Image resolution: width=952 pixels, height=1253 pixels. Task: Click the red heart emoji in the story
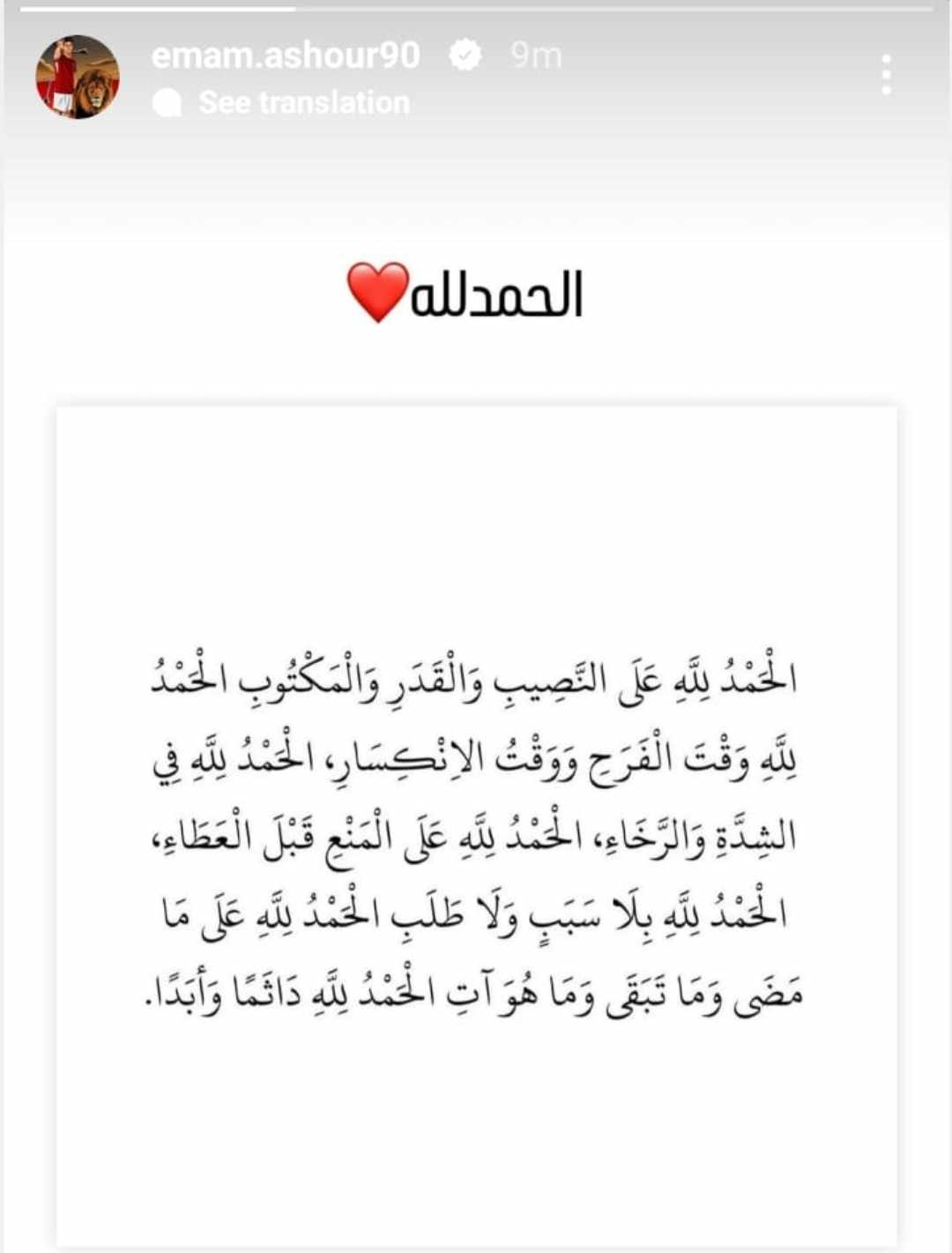point(375,289)
